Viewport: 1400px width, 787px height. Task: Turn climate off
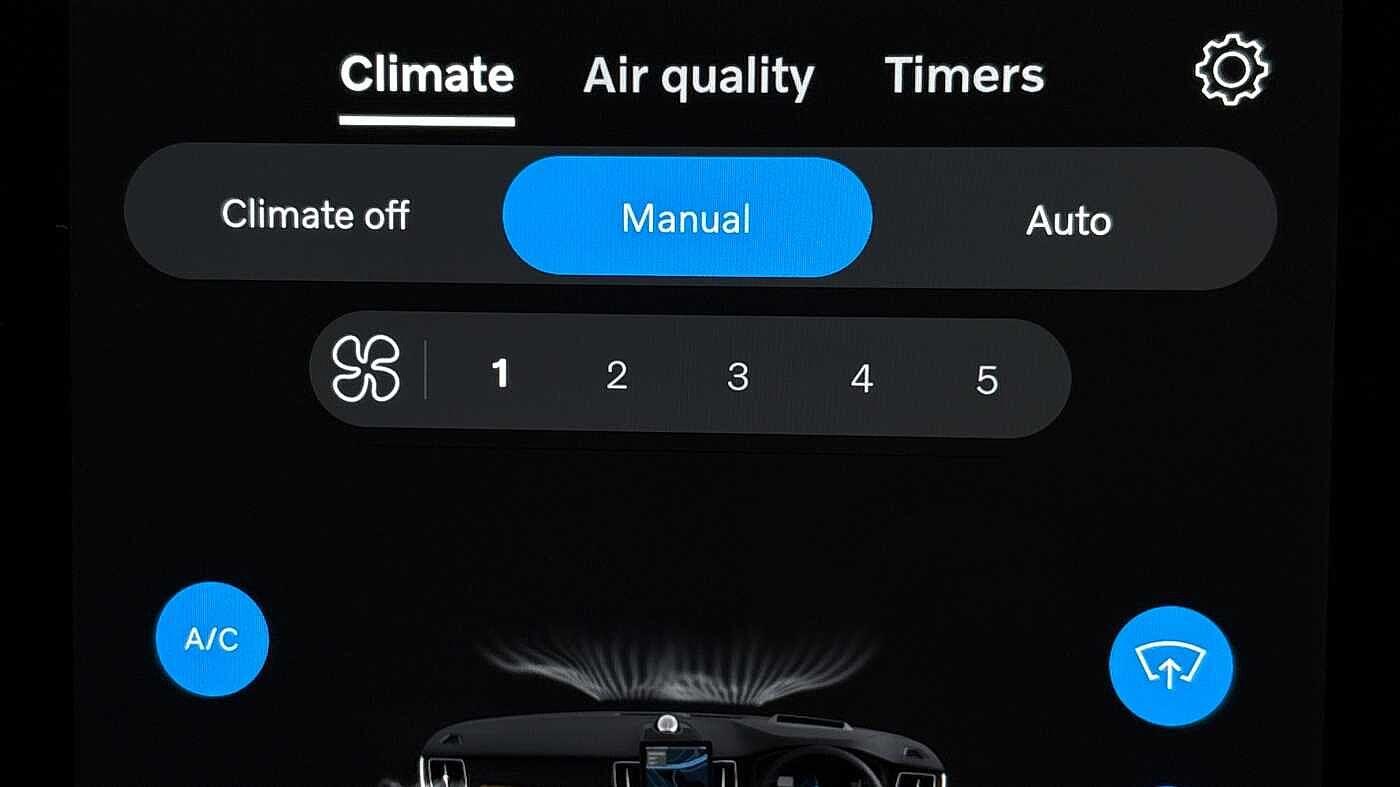click(x=315, y=215)
